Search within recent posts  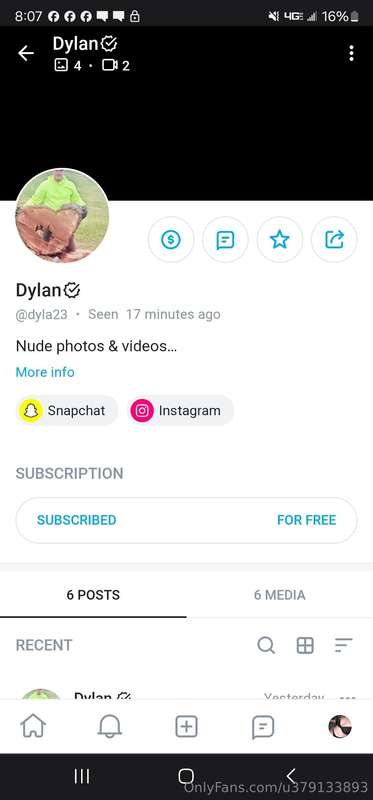266,645
